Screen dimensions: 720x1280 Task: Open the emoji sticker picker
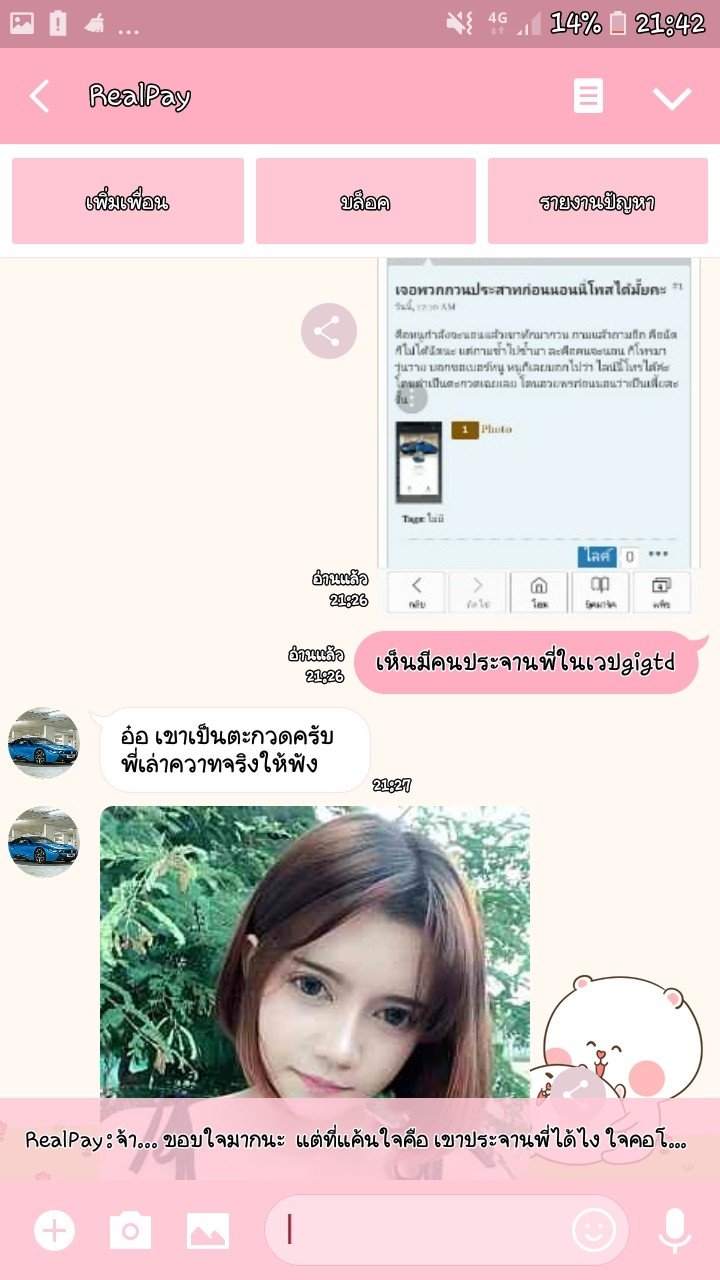[x=594, y=1230]
